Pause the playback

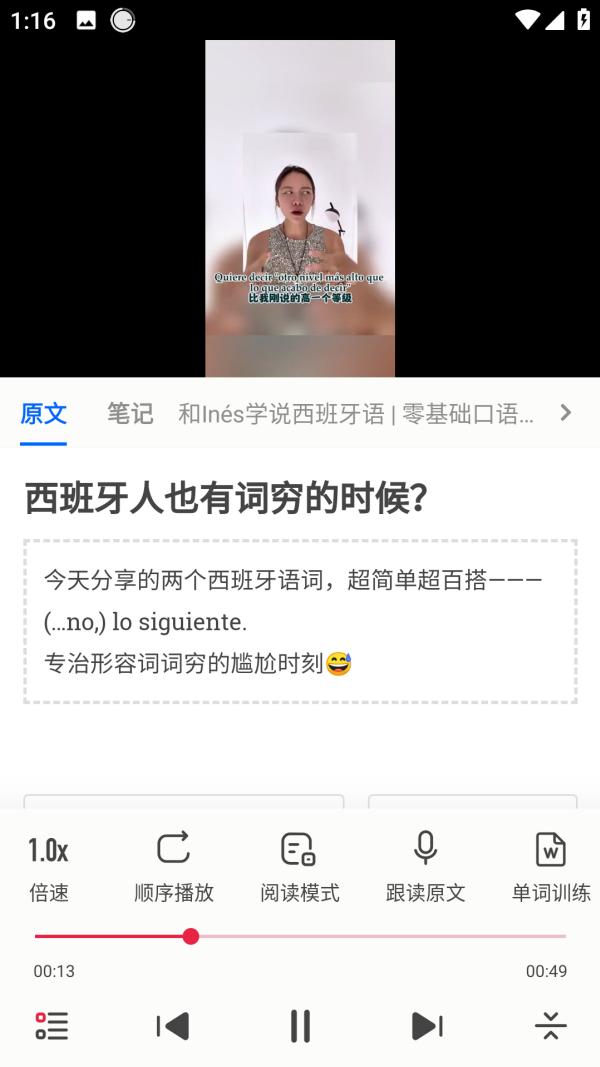(300, 1026)
